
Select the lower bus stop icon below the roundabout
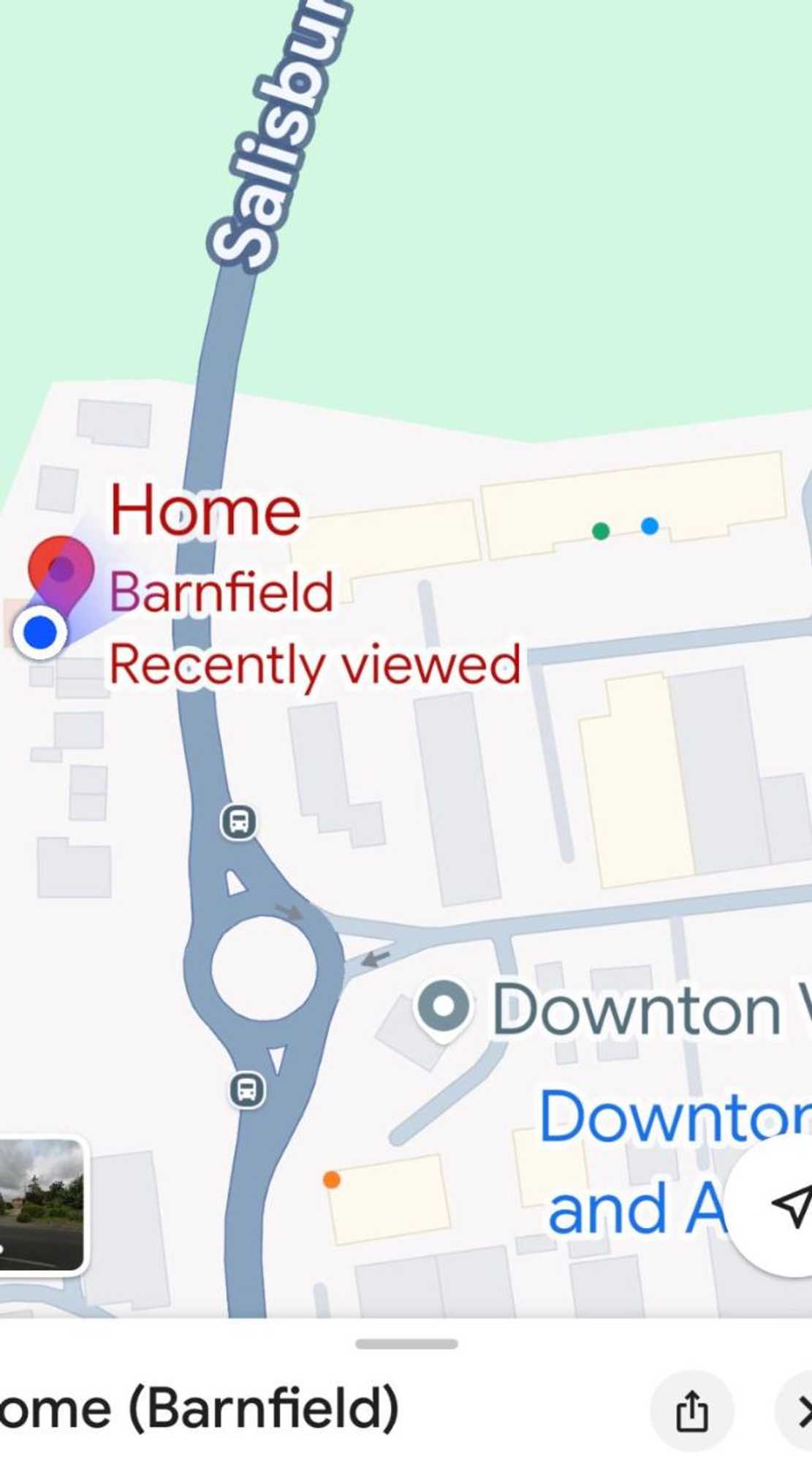[248, 1090]
